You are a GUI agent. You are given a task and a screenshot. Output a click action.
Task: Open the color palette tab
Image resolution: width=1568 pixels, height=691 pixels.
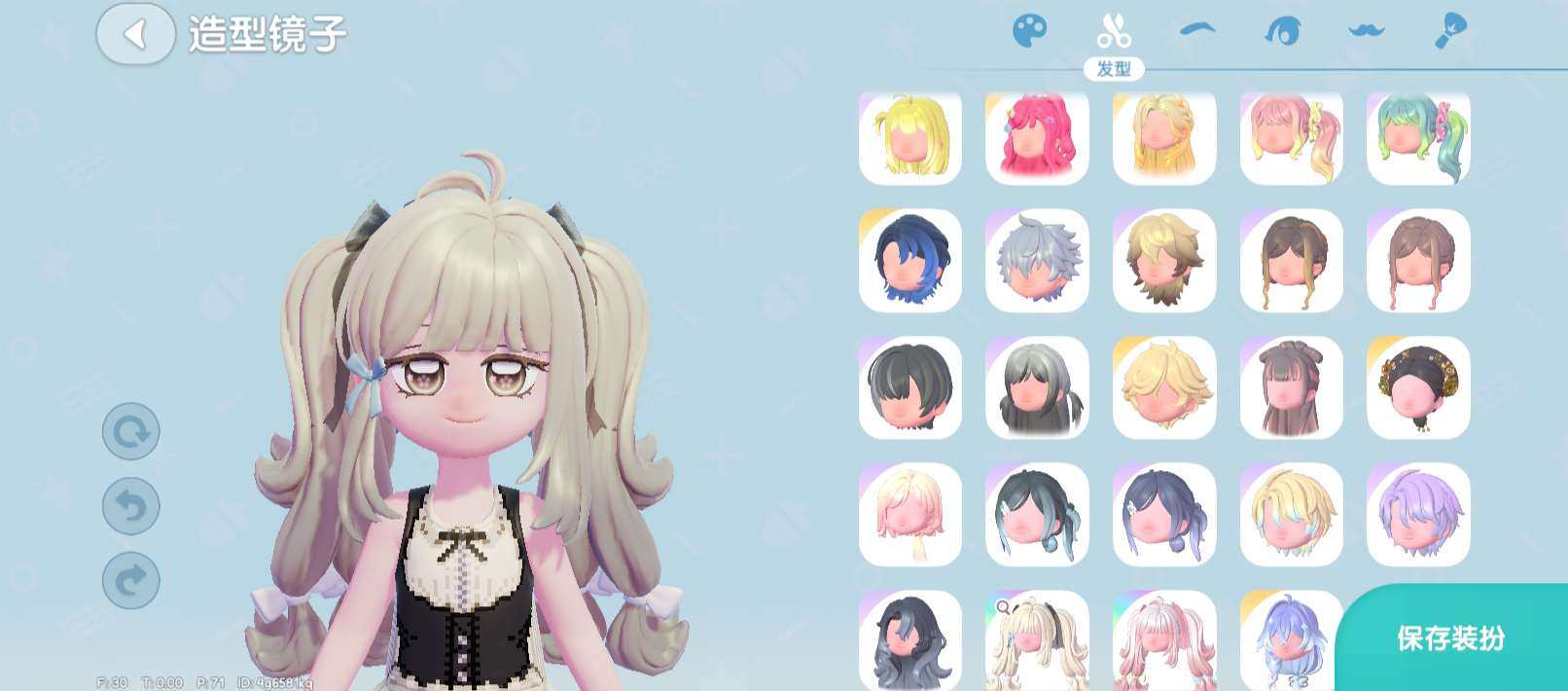tap(1029, 31)
